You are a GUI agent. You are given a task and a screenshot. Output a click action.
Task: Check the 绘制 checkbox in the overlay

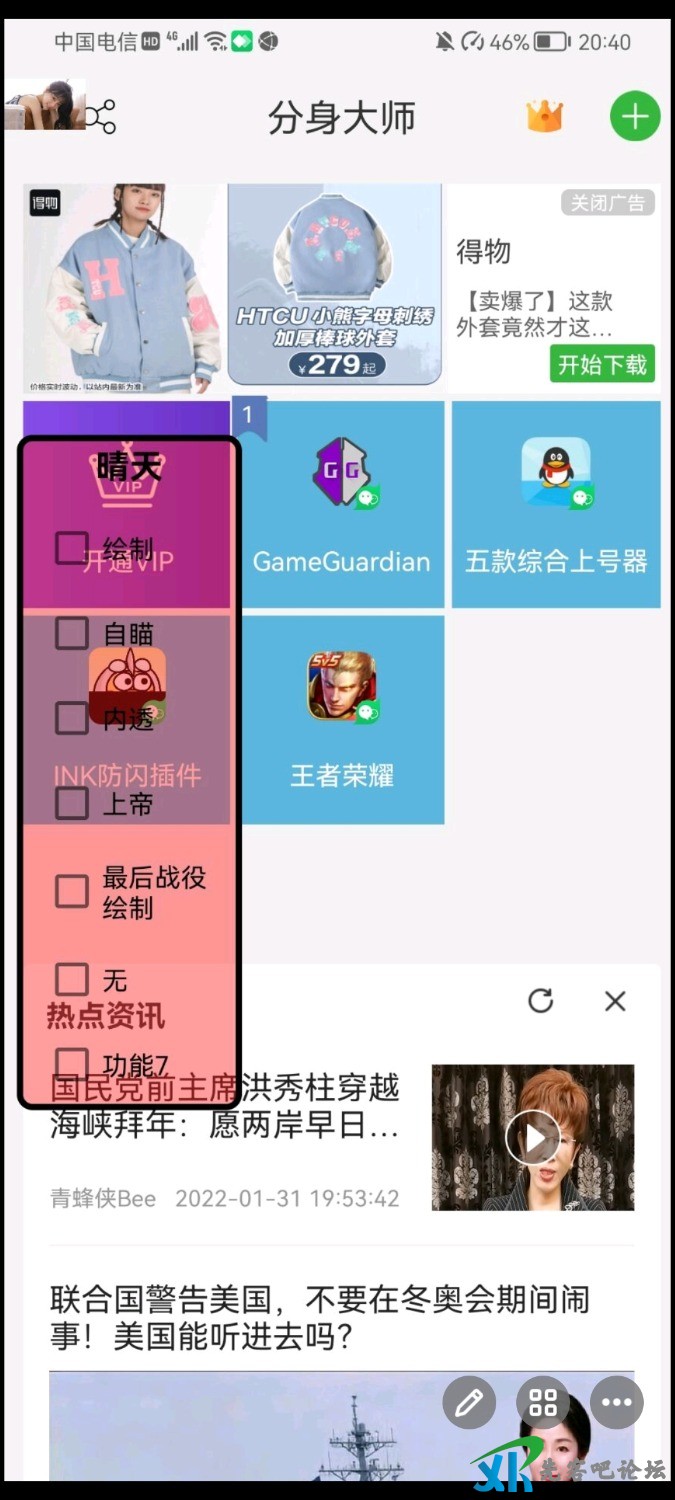point(72,548)
